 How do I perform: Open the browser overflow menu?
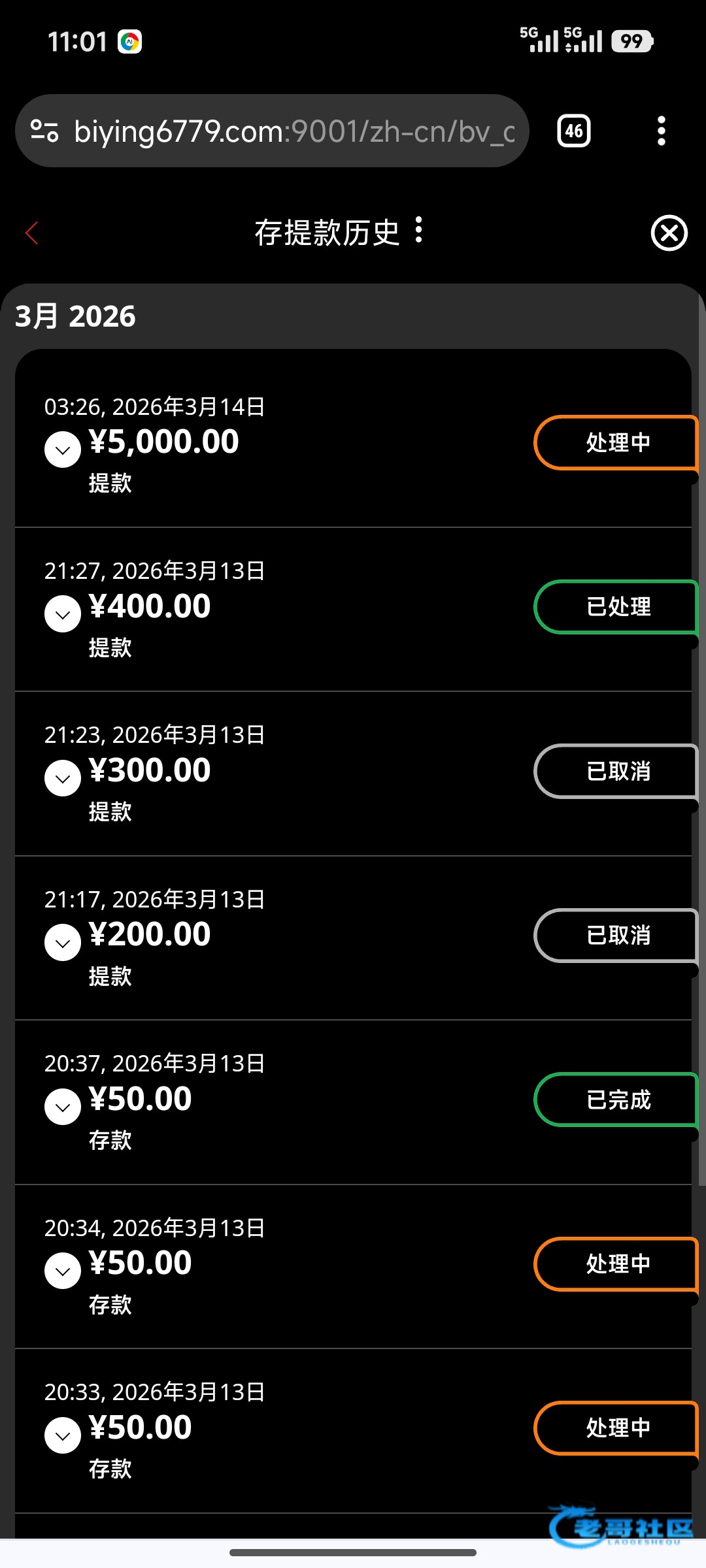[661, 131]
